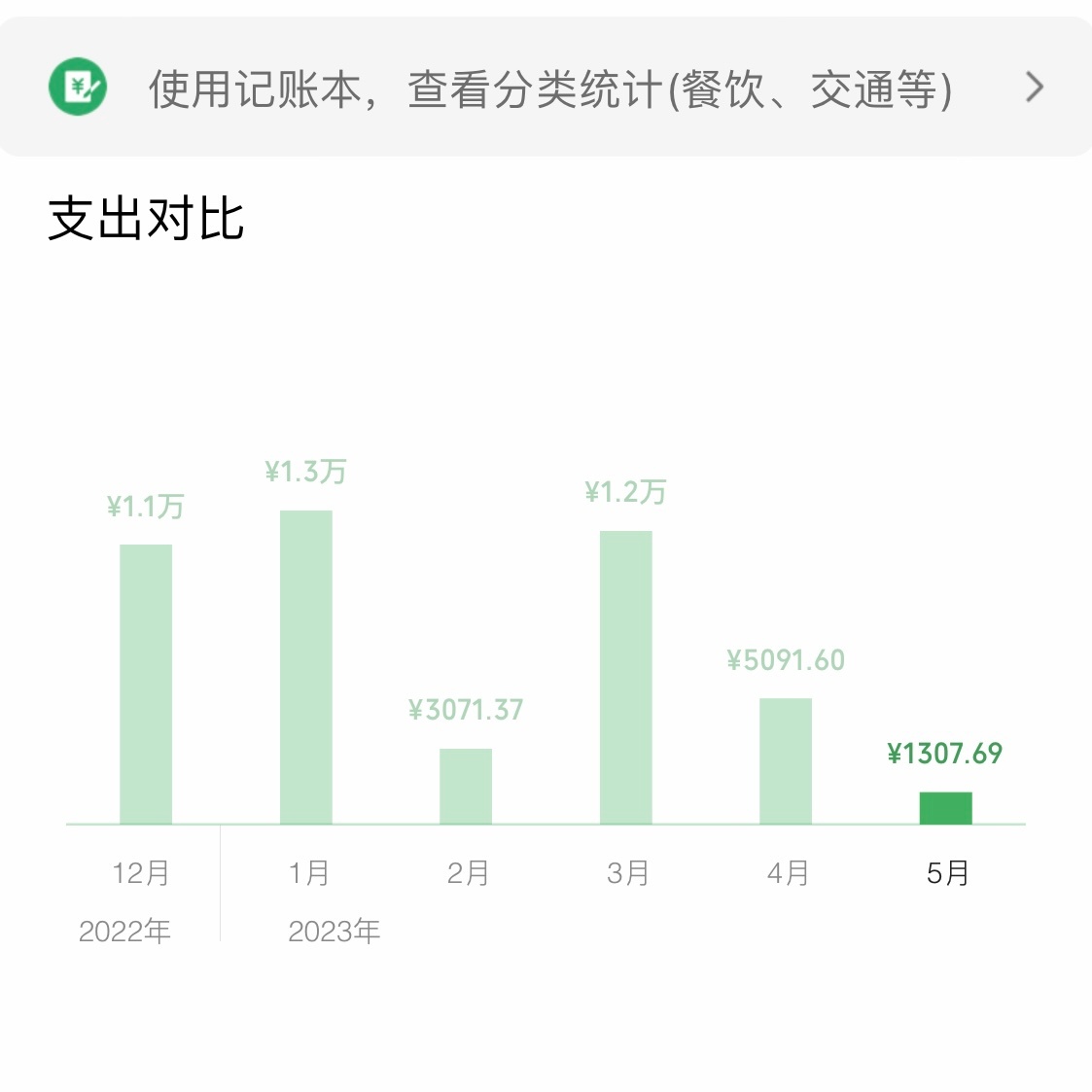1092x1092 pixels.
Task: Select the 12月 spending bar
Action: pos(146,684)
